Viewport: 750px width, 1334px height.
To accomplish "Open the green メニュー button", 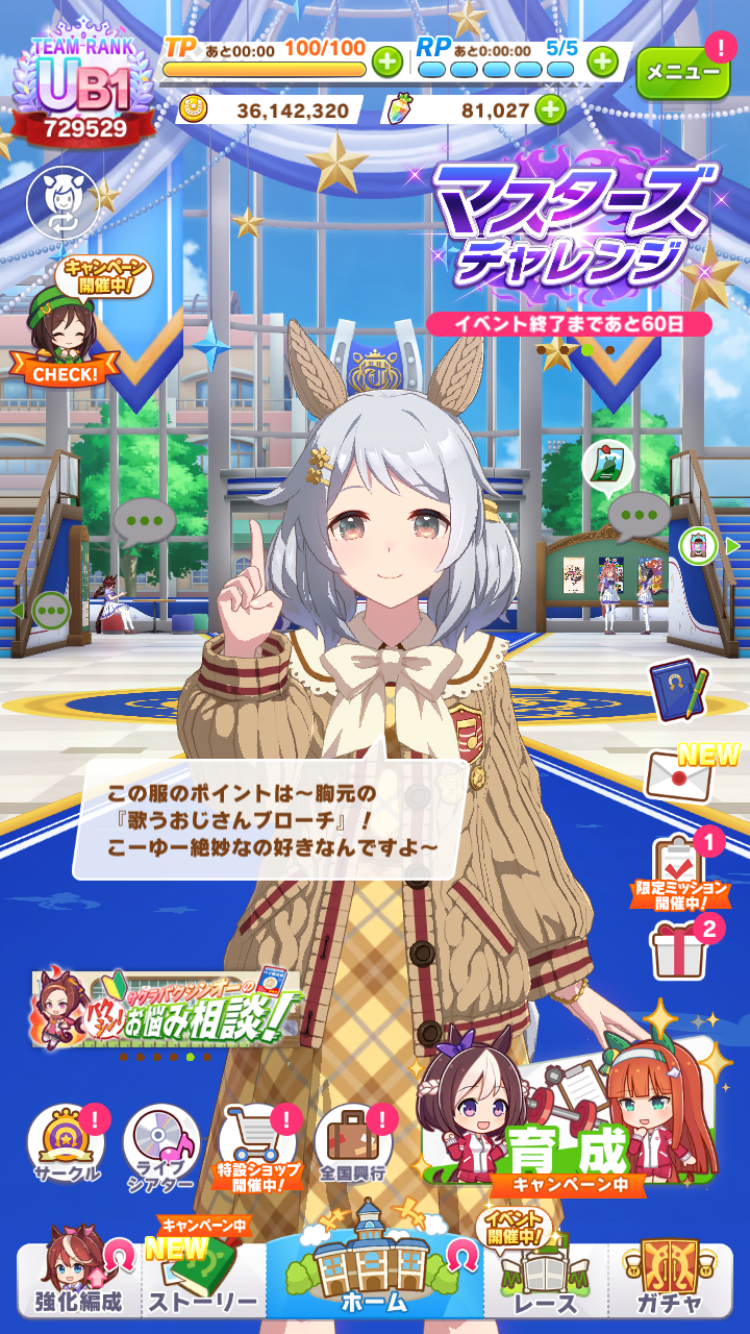I will (x=683, y=73).
